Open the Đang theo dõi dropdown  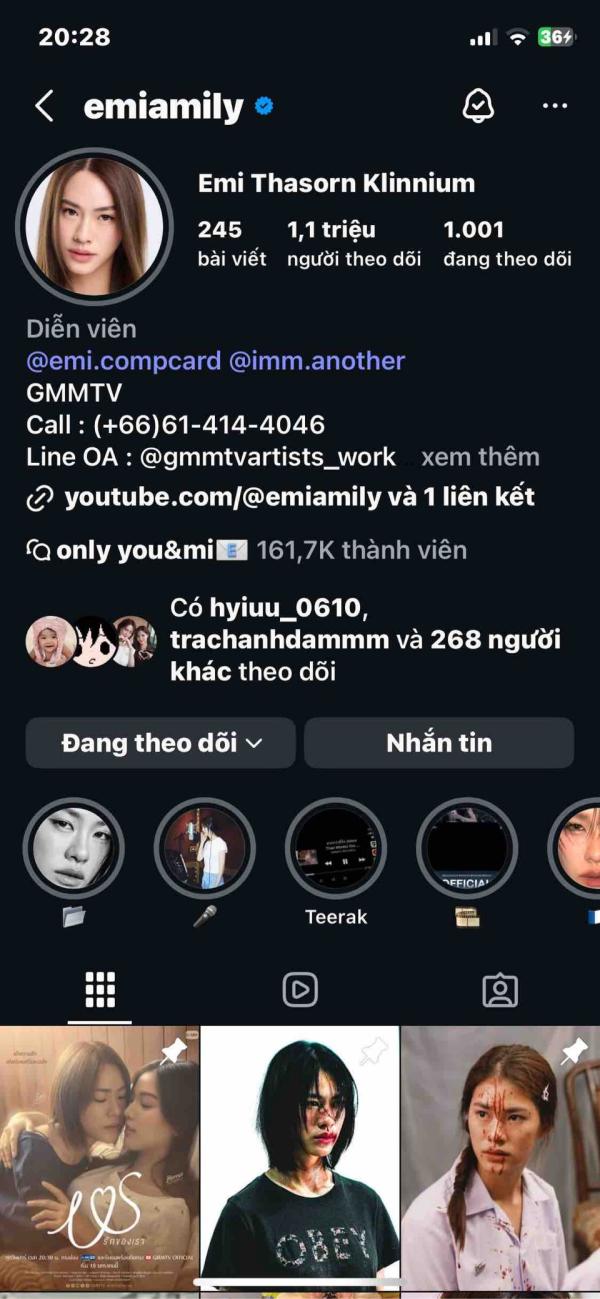pos(161,743)
